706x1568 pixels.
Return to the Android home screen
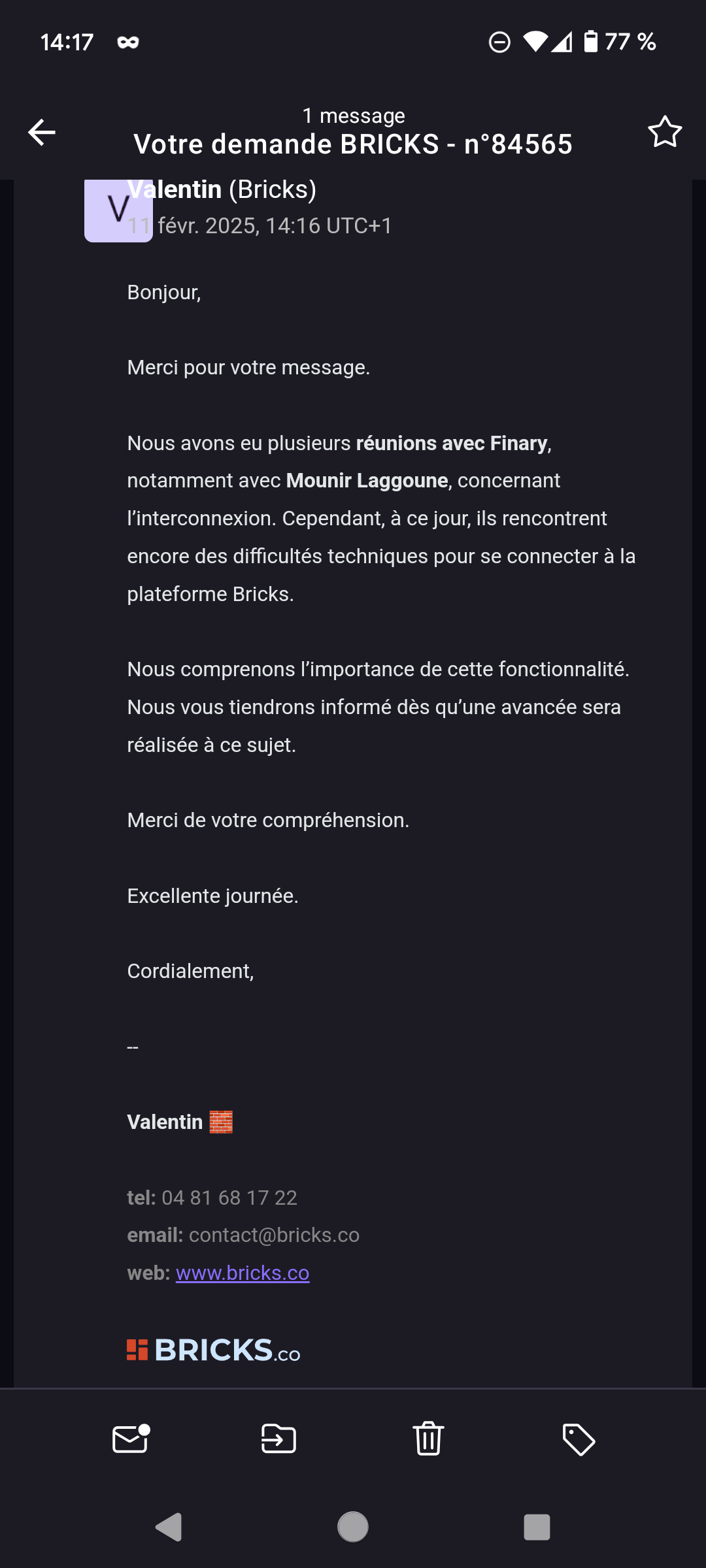coord(353,1527)
